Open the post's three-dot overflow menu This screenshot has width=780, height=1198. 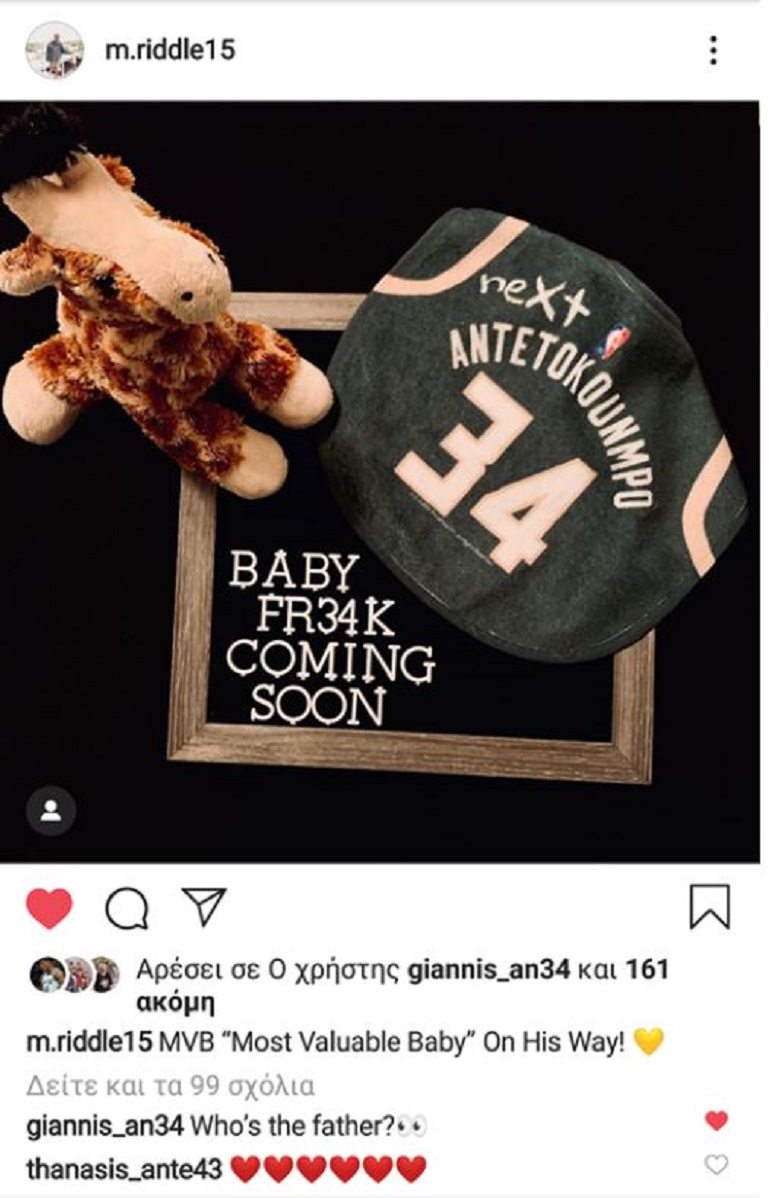[712, 50]
